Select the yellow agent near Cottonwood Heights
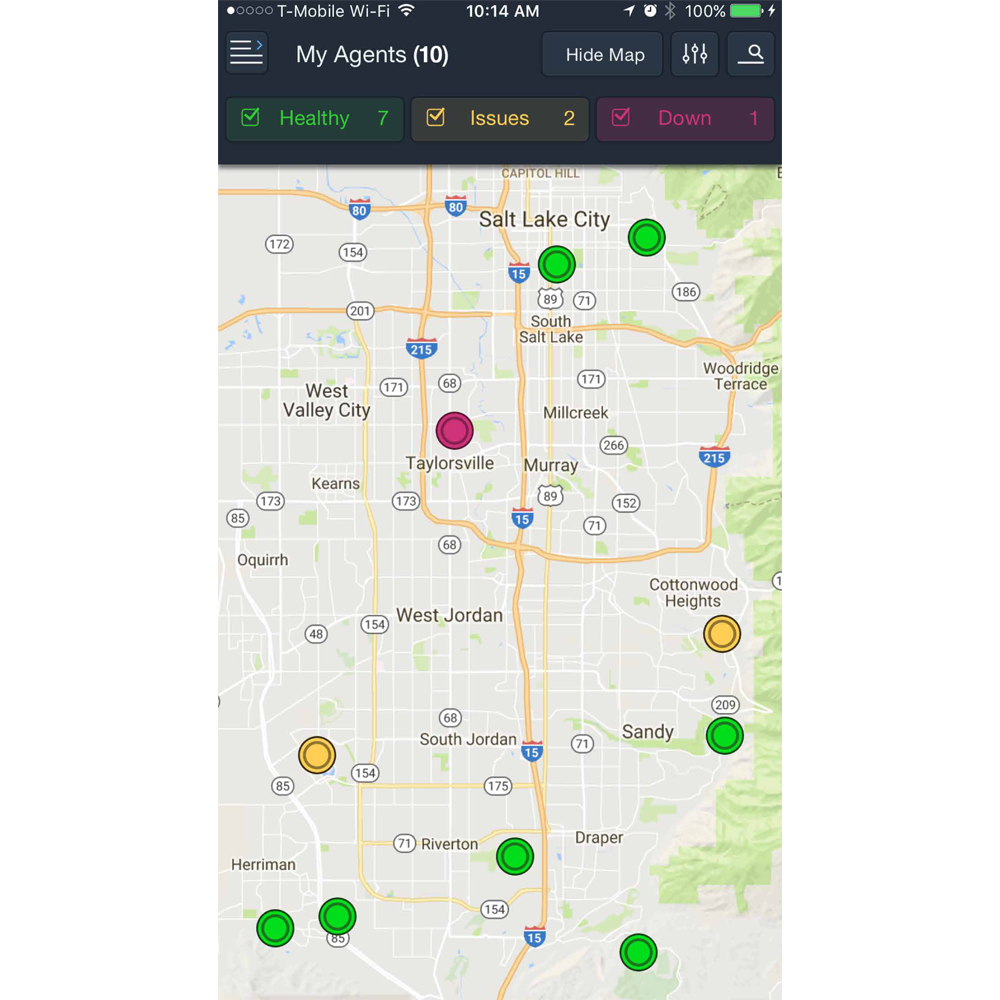The height and width of the screenshot is (1000, 1000). [x=721, y=634]
